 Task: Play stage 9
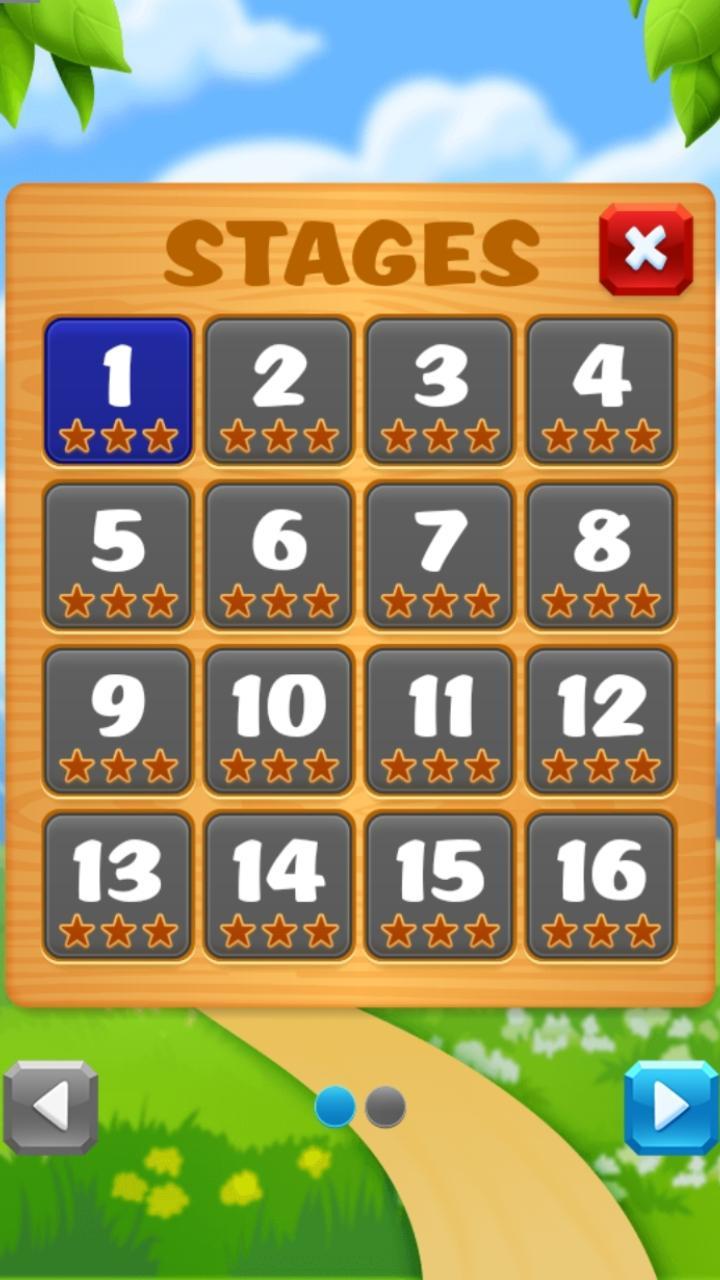117,720
